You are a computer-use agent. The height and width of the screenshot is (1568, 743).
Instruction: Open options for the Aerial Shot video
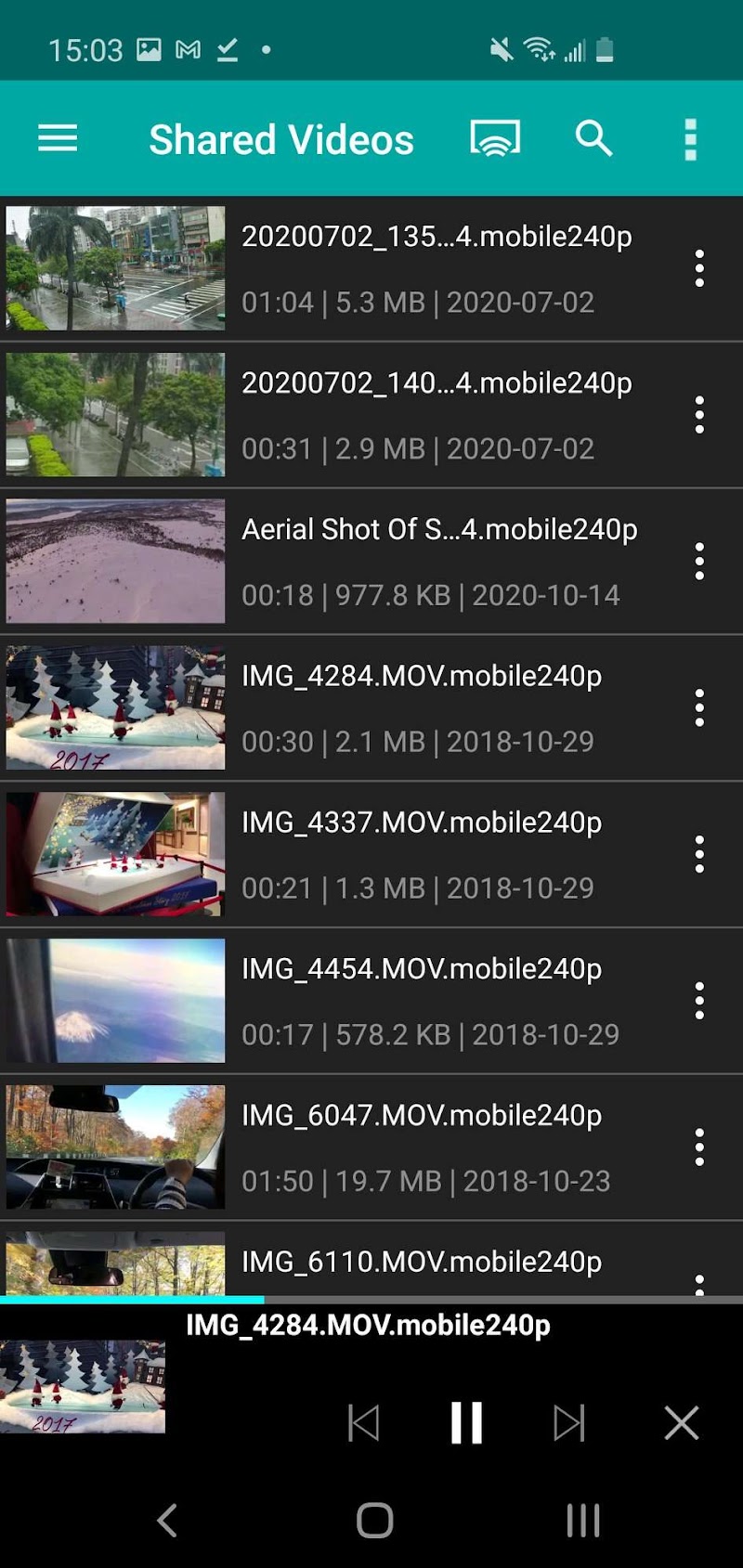click(699, 562)
